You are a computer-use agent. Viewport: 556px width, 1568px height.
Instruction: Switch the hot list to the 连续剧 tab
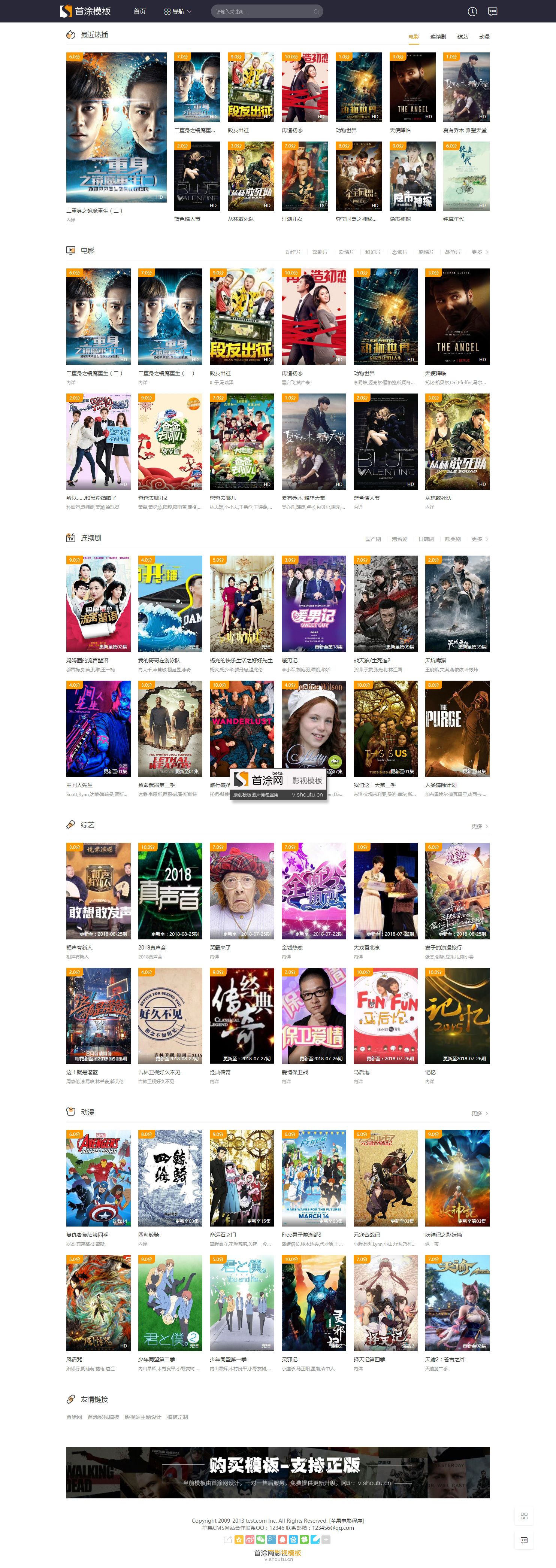(438, 37)
